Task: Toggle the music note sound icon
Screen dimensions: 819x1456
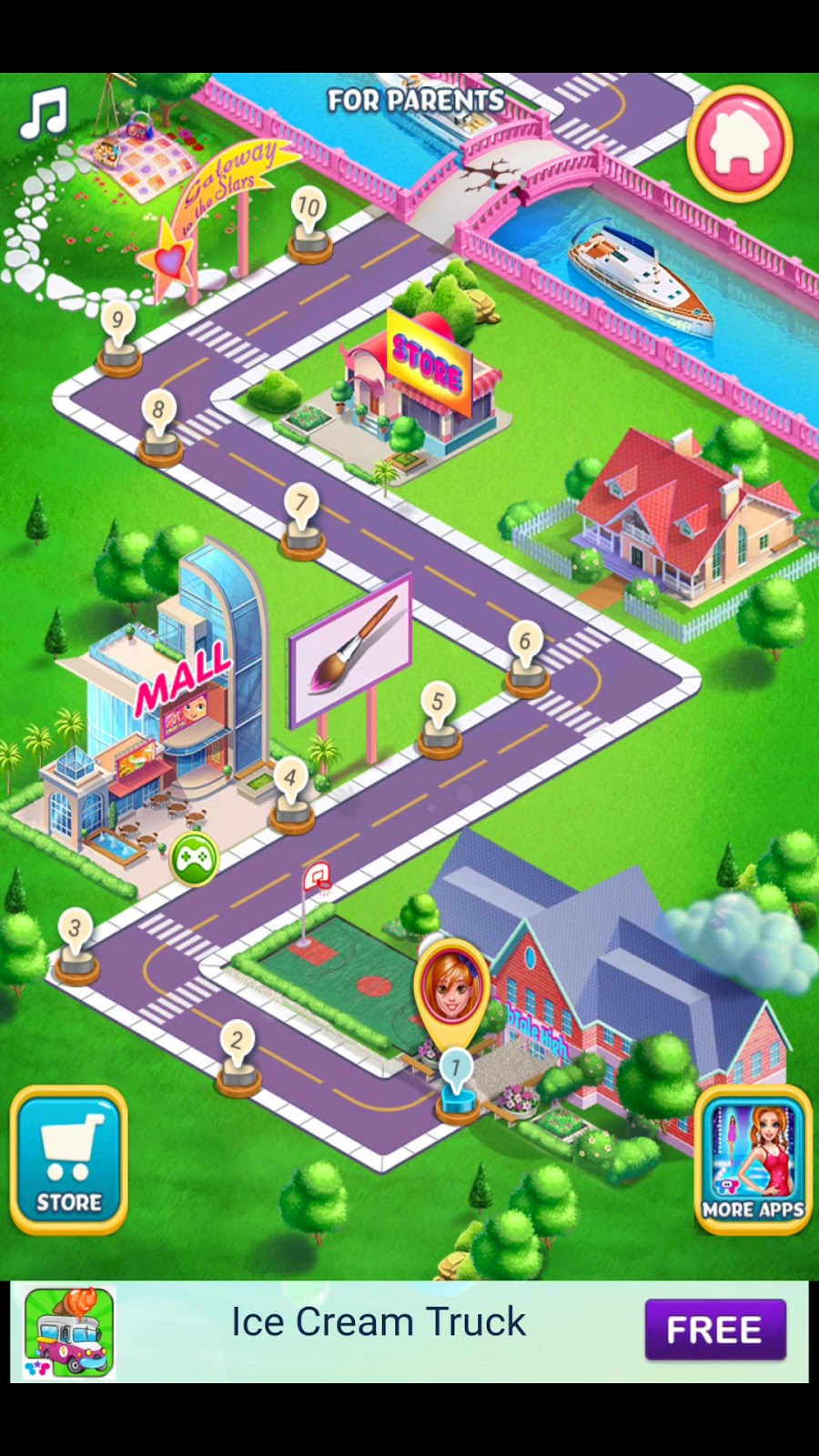Action: pos(45,112)
